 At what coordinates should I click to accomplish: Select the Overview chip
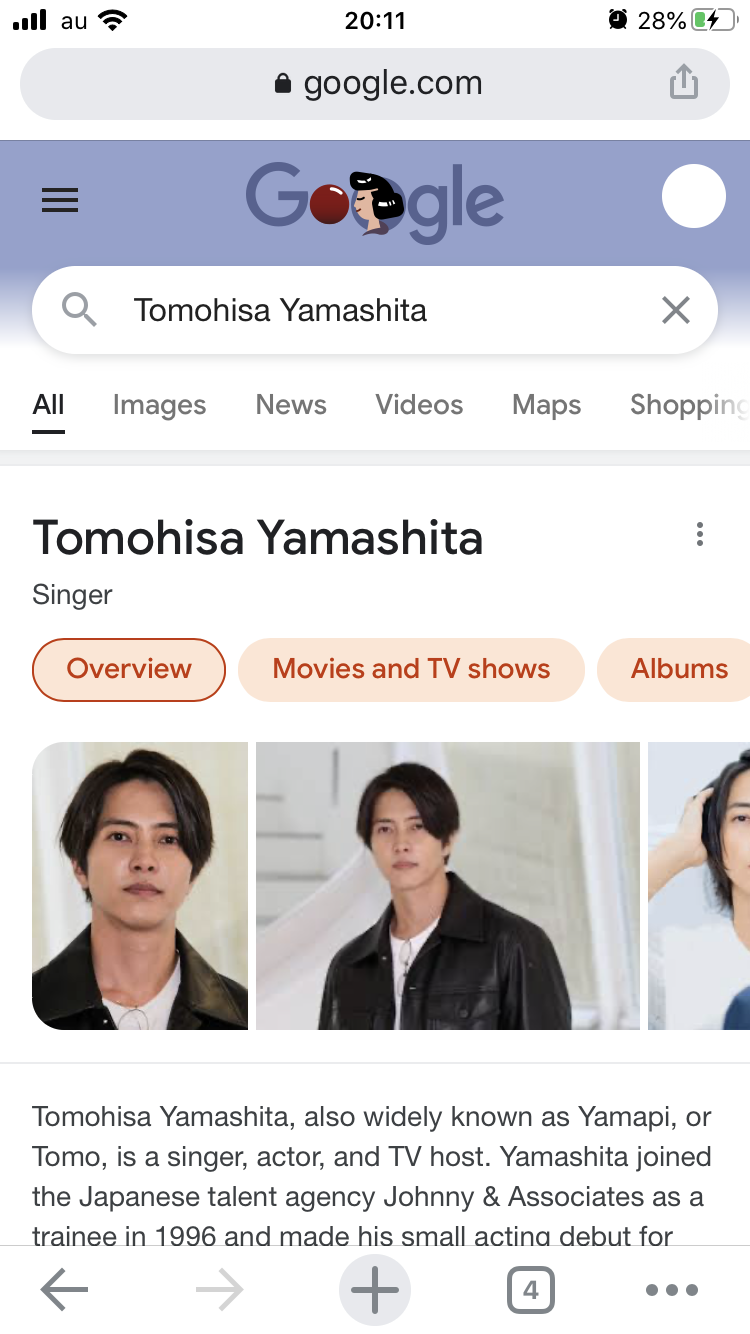129,669
